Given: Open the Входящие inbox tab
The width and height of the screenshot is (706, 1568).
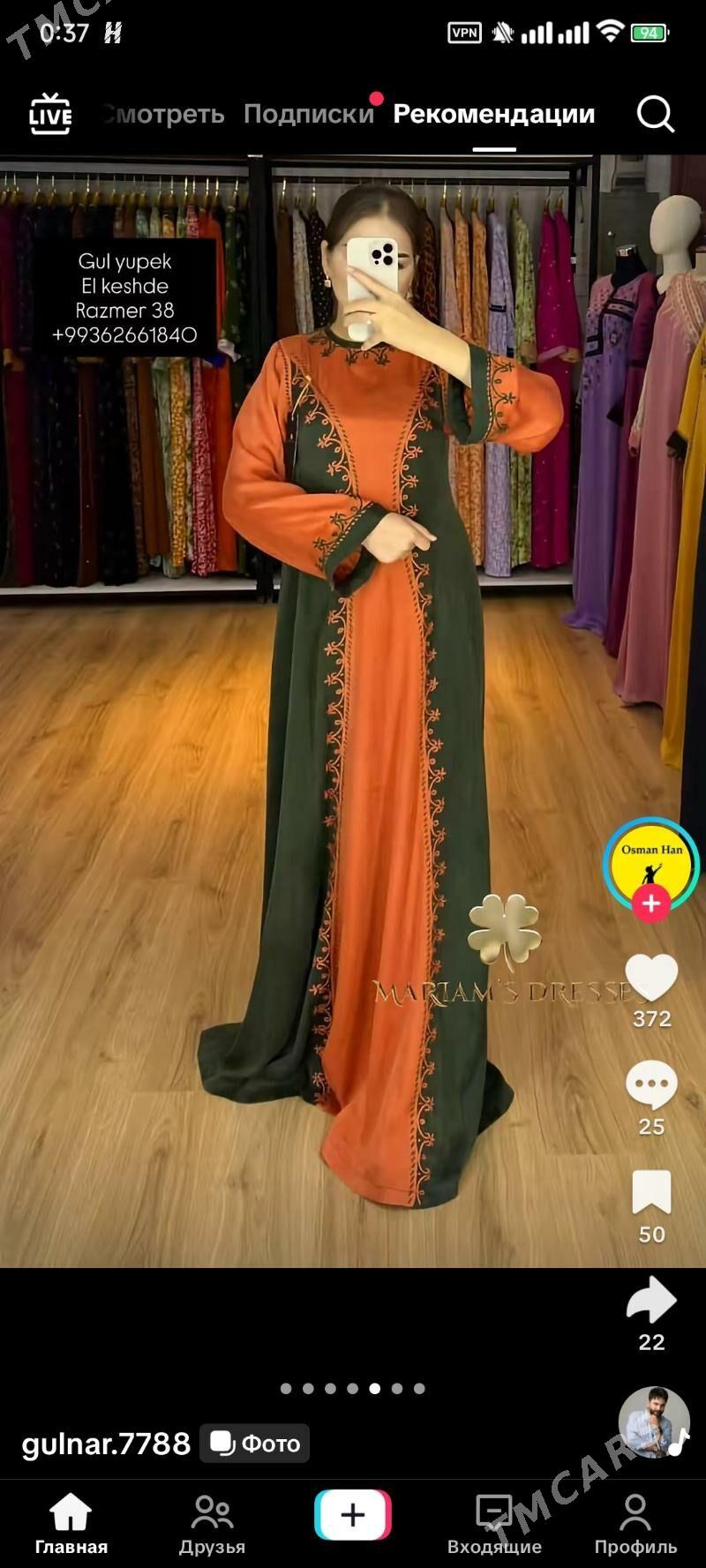Looking at the screenshot, I should click(x=494, y=1522).
